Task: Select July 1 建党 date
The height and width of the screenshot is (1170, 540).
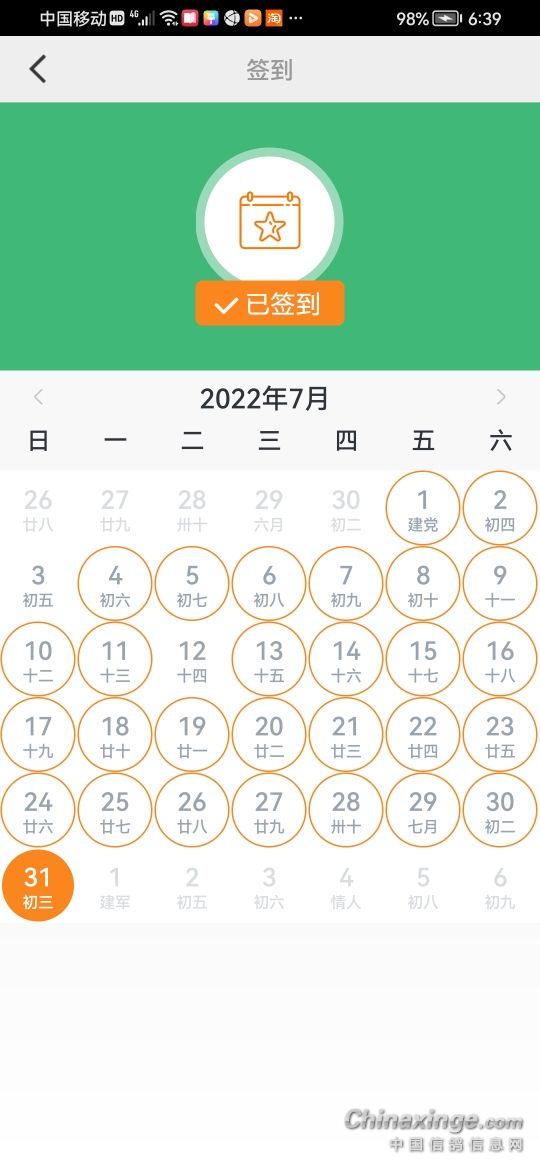Action: 423,508
